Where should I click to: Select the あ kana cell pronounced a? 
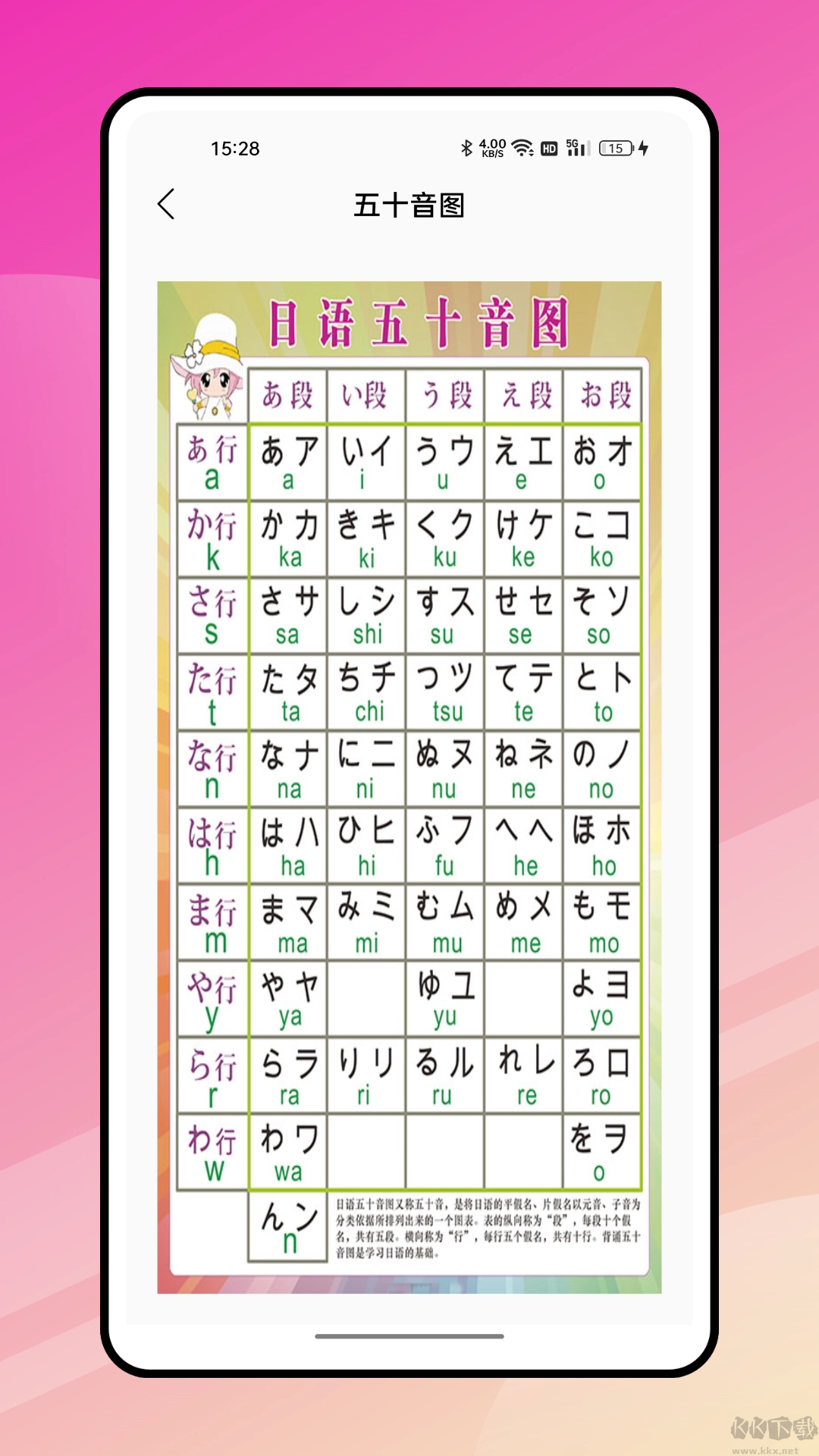point(288,459)
